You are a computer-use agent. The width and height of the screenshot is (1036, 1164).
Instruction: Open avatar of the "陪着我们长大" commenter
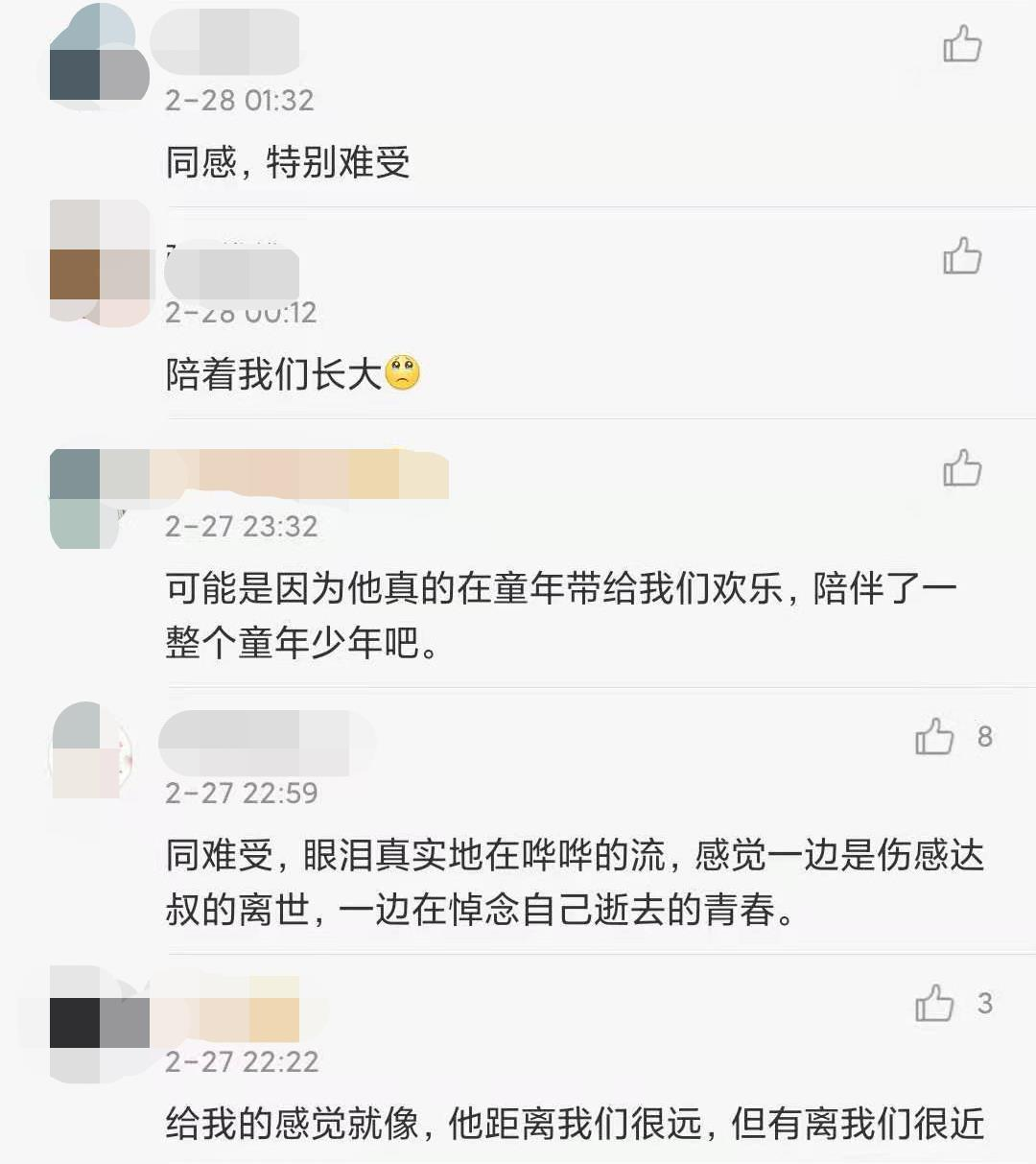(99, 263)
